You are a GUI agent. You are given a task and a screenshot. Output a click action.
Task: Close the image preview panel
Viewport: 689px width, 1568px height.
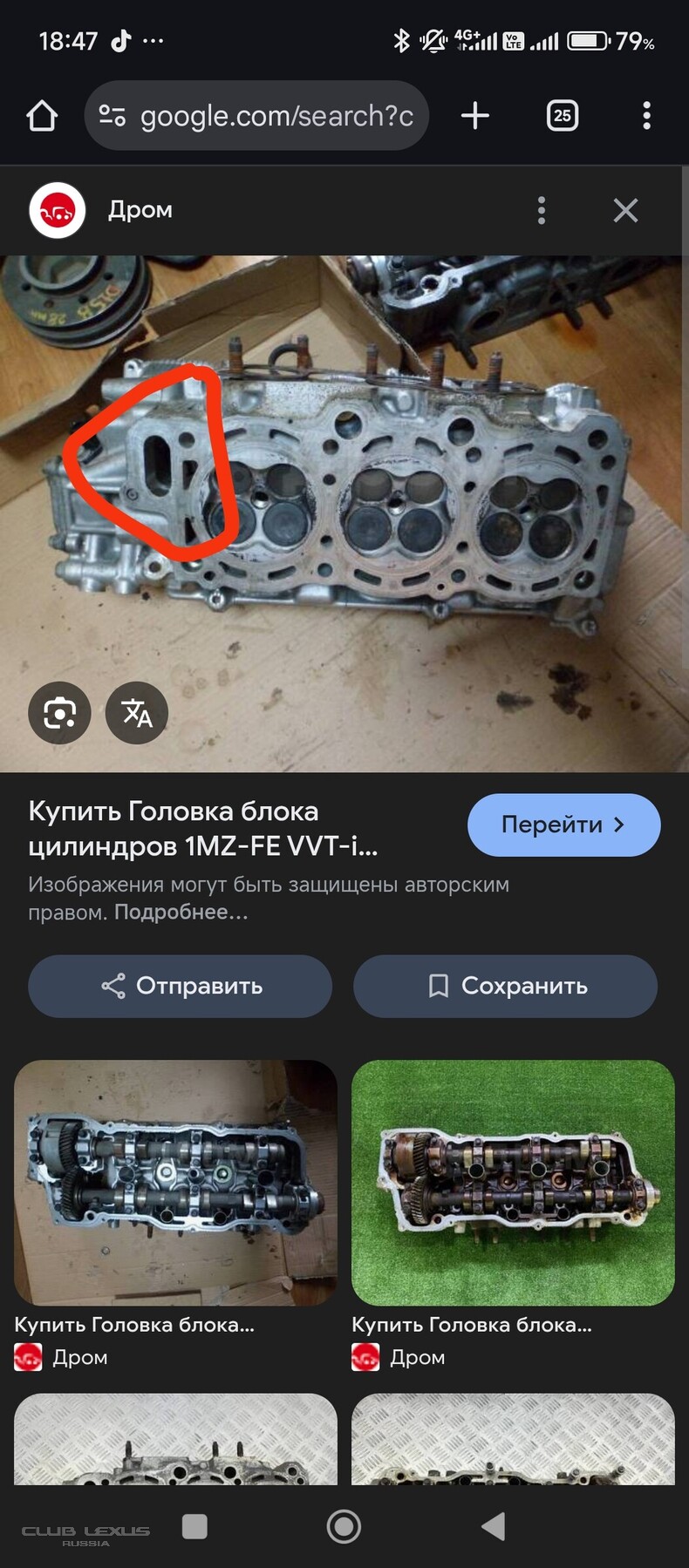point(625,210)
